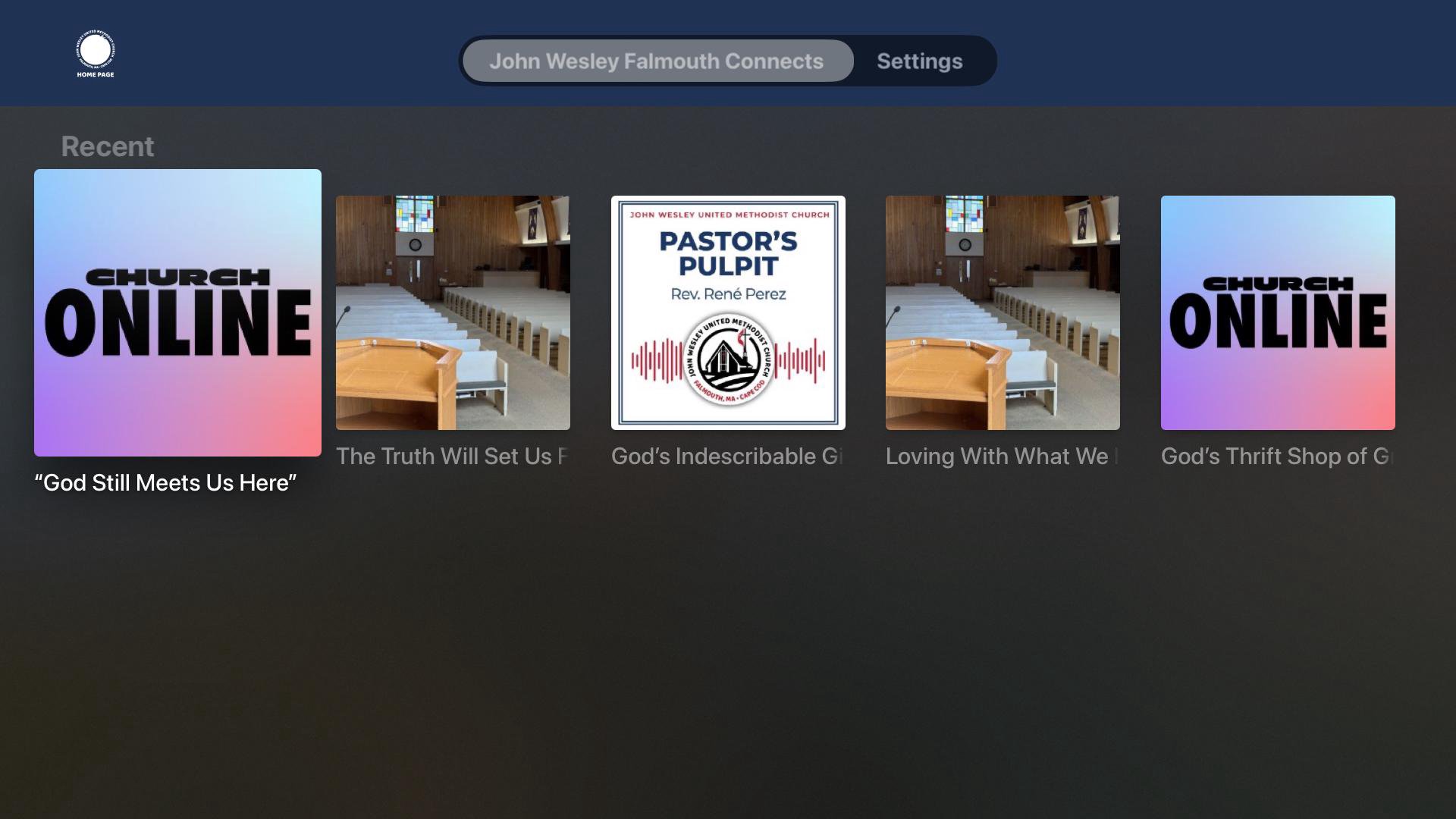
Task: Switch to the Settings tab
Action: (919, 61)
